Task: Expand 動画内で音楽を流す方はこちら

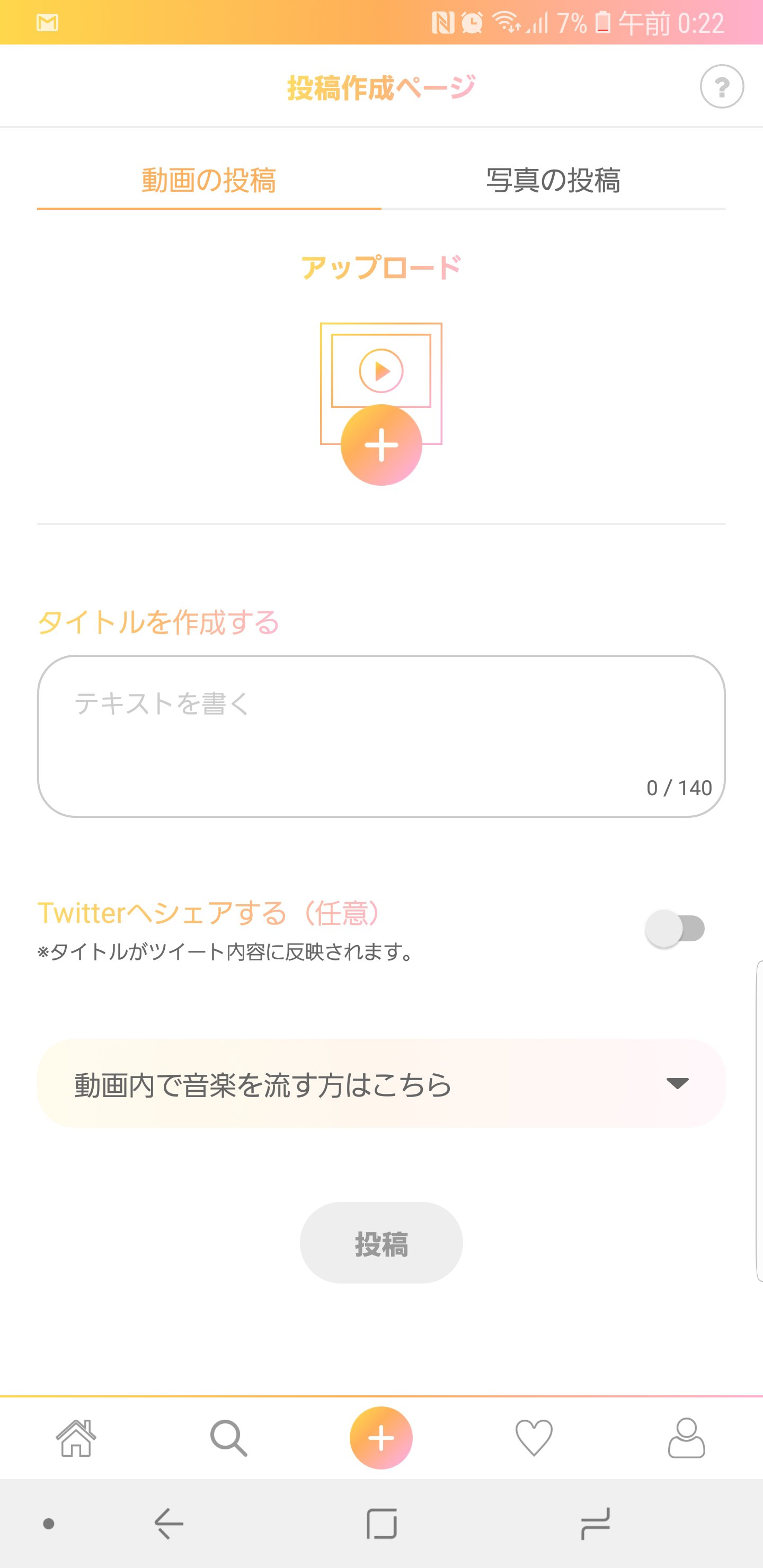Action: click(x=381, y=1083)
